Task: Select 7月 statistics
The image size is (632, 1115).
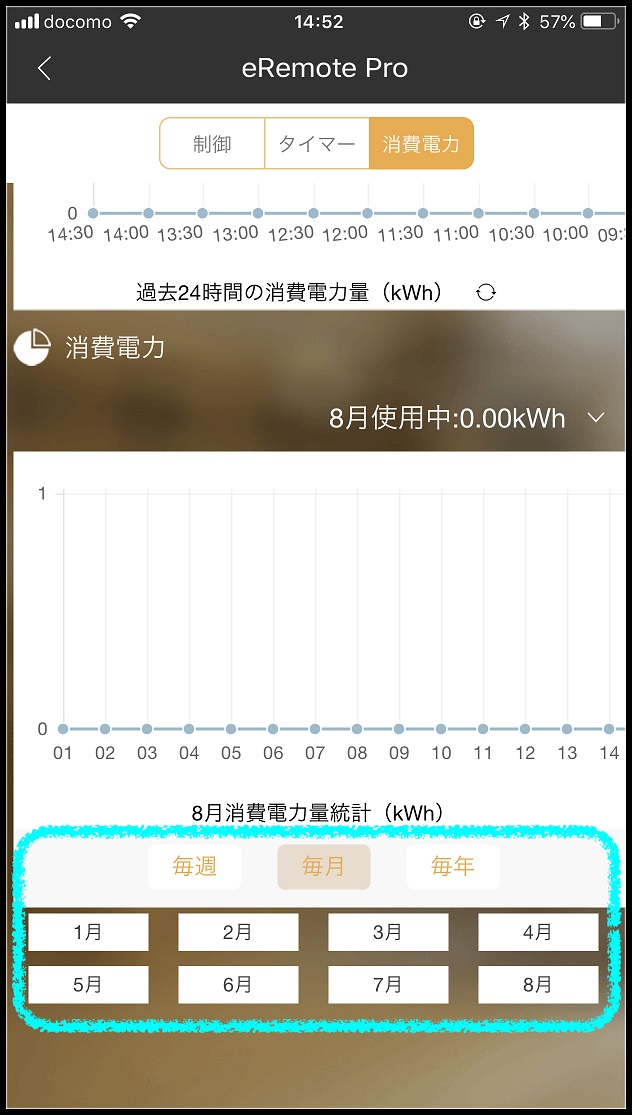Action: click(x=388, y=985)
